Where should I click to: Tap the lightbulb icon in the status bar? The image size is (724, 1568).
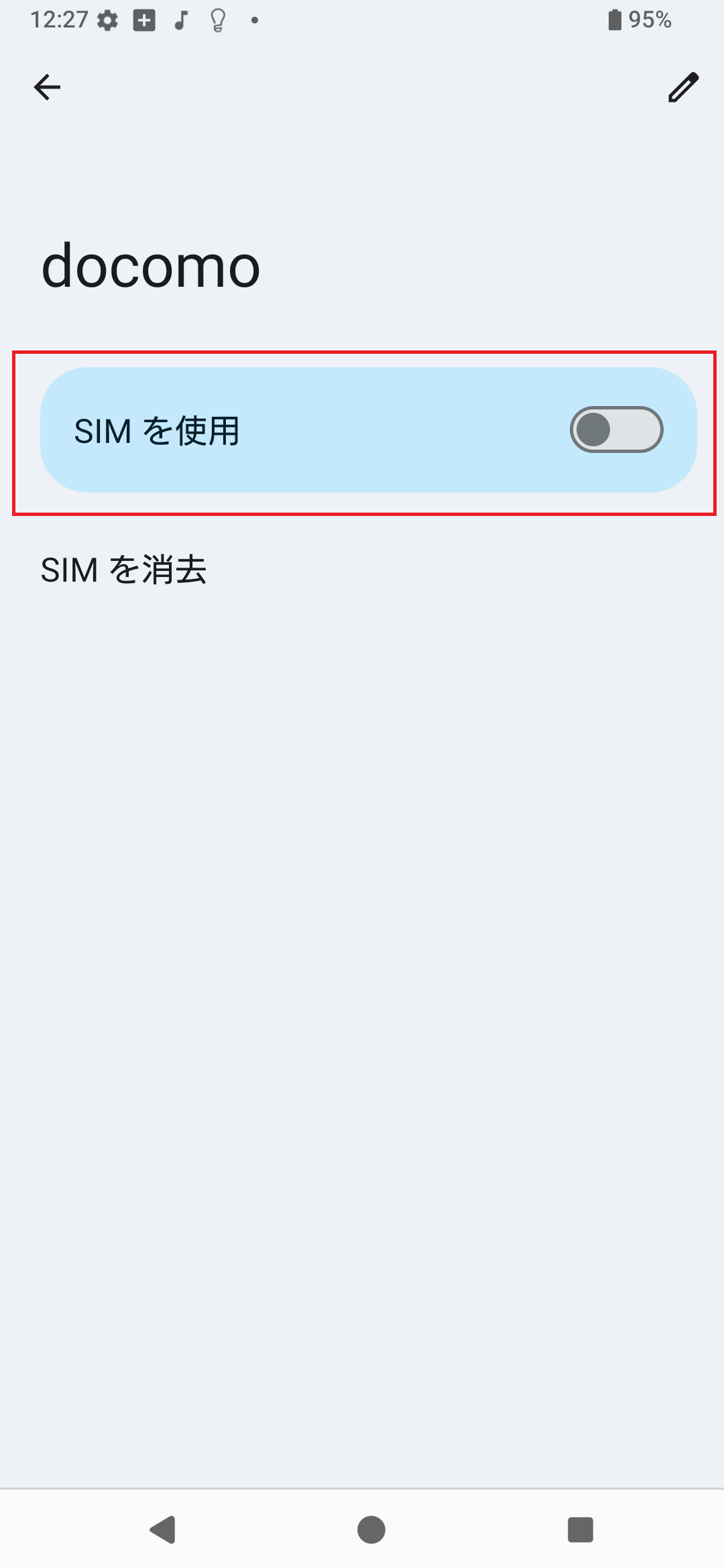pos(216,20)
